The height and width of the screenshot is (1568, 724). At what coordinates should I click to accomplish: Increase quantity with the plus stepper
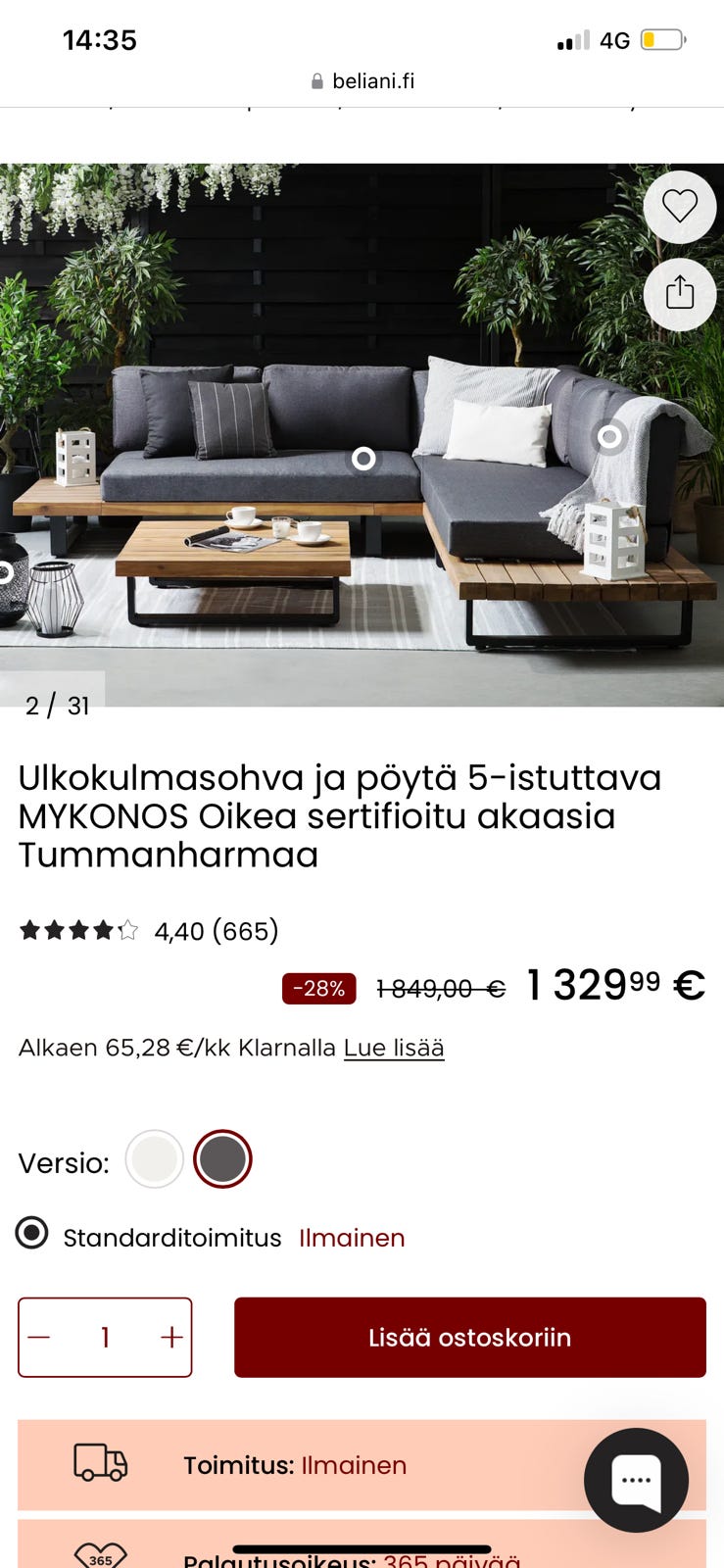[171, 1337]
